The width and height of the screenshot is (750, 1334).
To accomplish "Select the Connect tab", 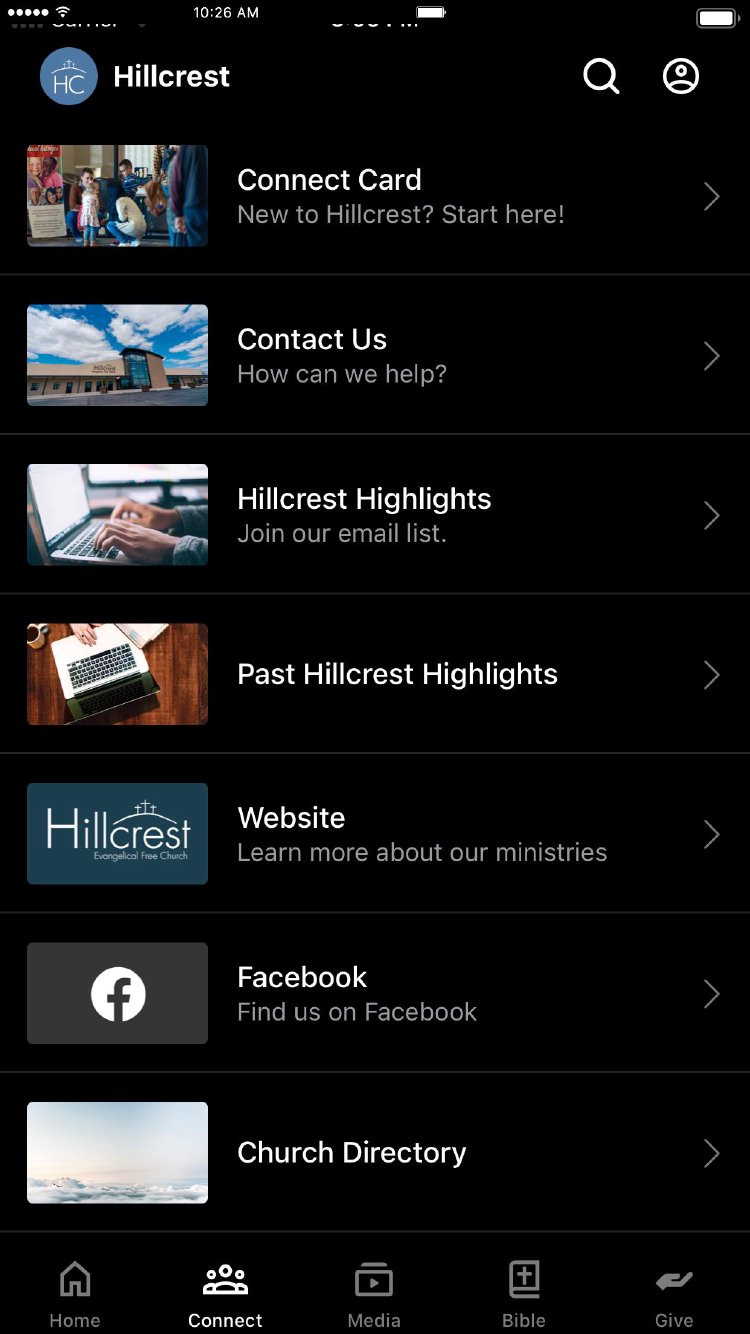I will (225, 1295).
